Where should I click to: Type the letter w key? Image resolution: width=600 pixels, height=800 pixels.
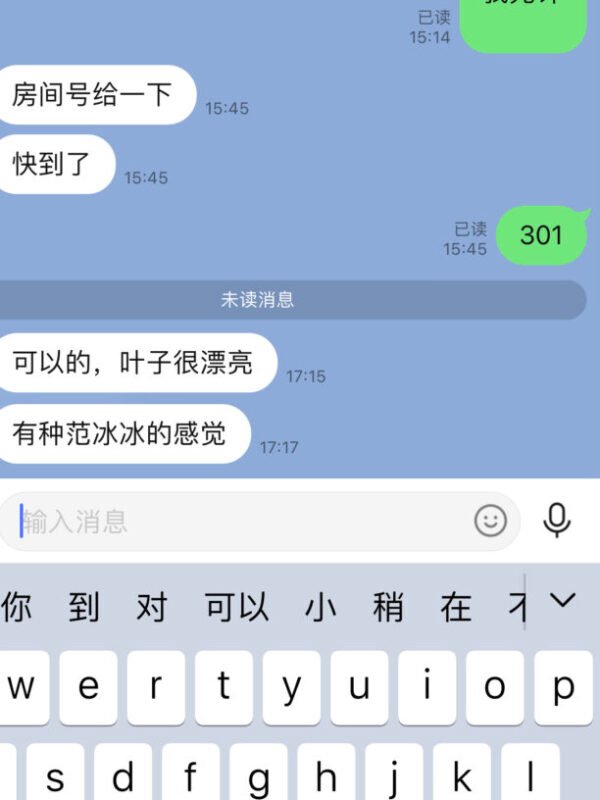pyautogui.click(x=21, y=688)
